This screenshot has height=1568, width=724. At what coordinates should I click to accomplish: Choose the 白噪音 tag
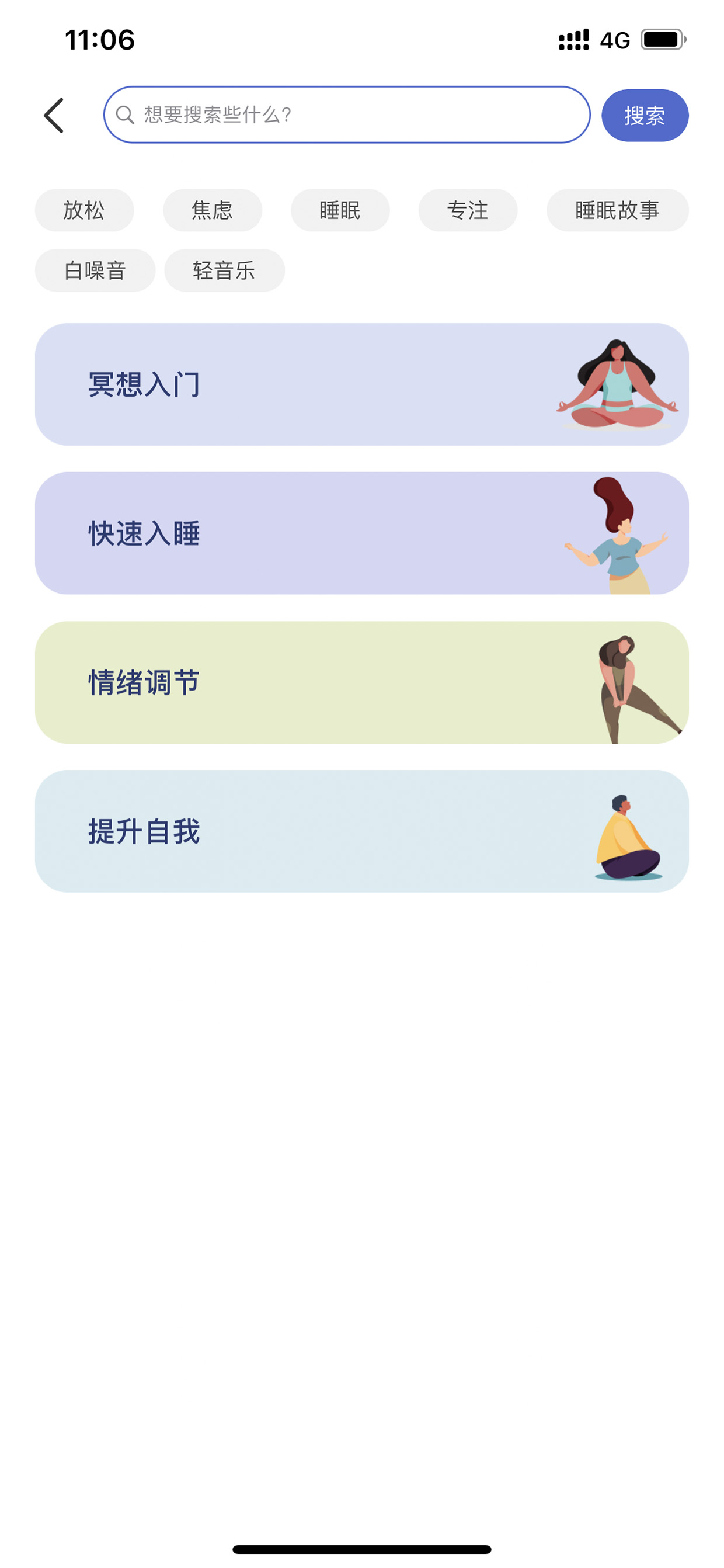pos(95,270)
